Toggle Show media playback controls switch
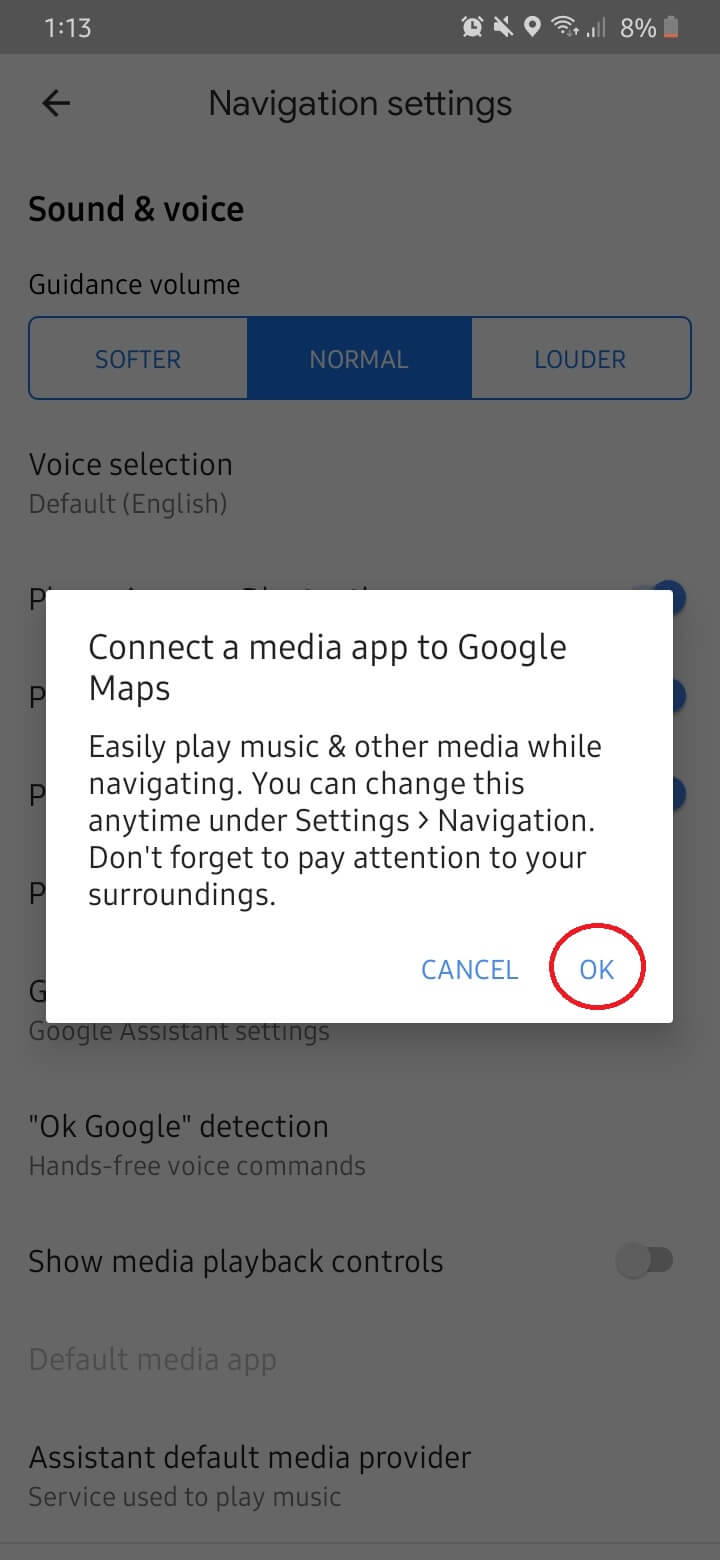Viewport: 720px width, 1560px height. [645, 1261]
